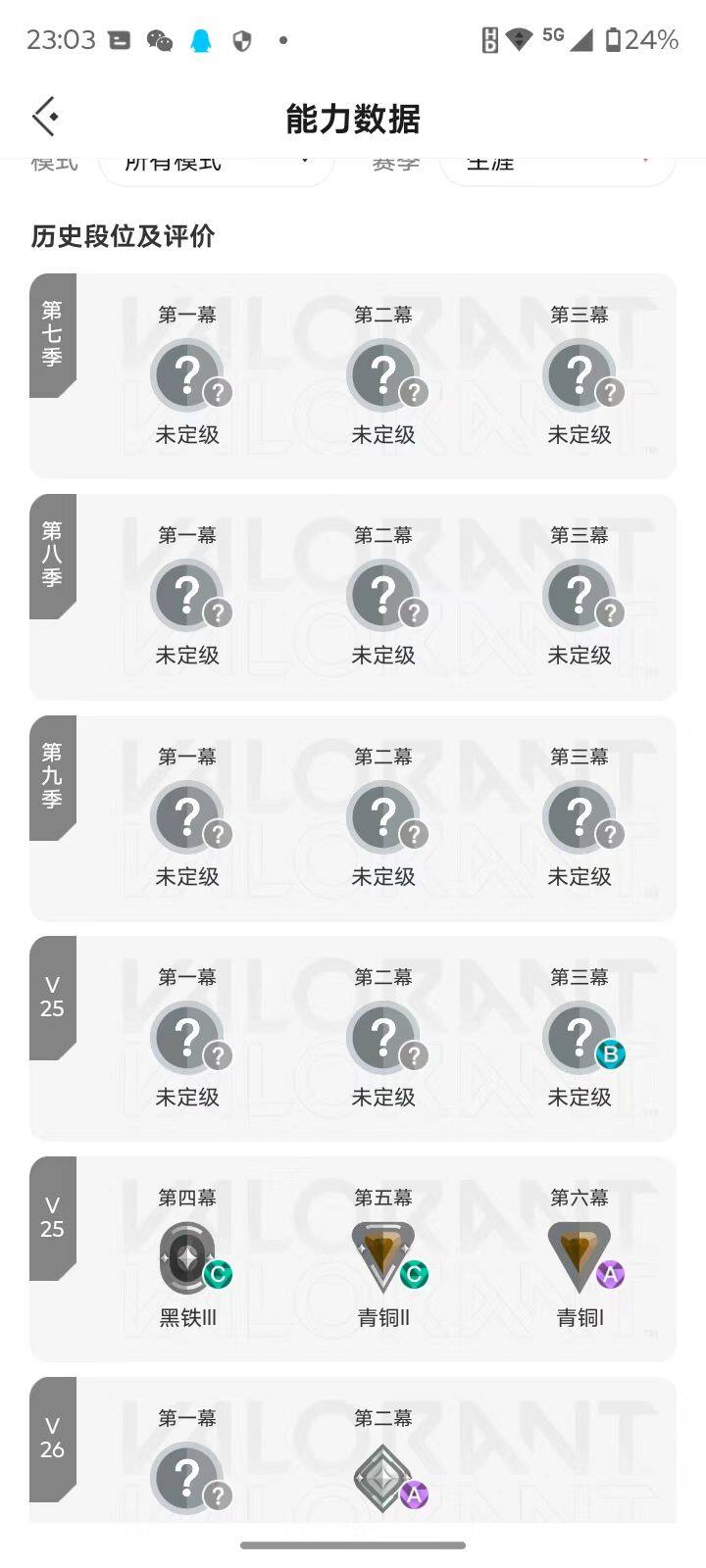Tap the battery indicator showing 24%
This screenshot has width=706, height=1568.
coord(653,39)
